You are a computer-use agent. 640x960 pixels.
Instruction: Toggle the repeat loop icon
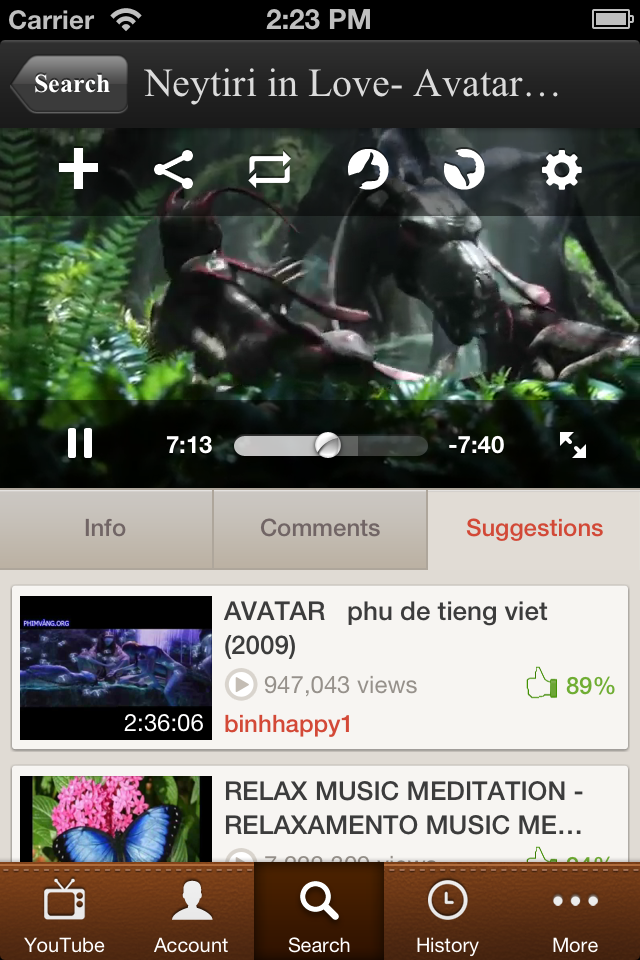click(270, 169)
